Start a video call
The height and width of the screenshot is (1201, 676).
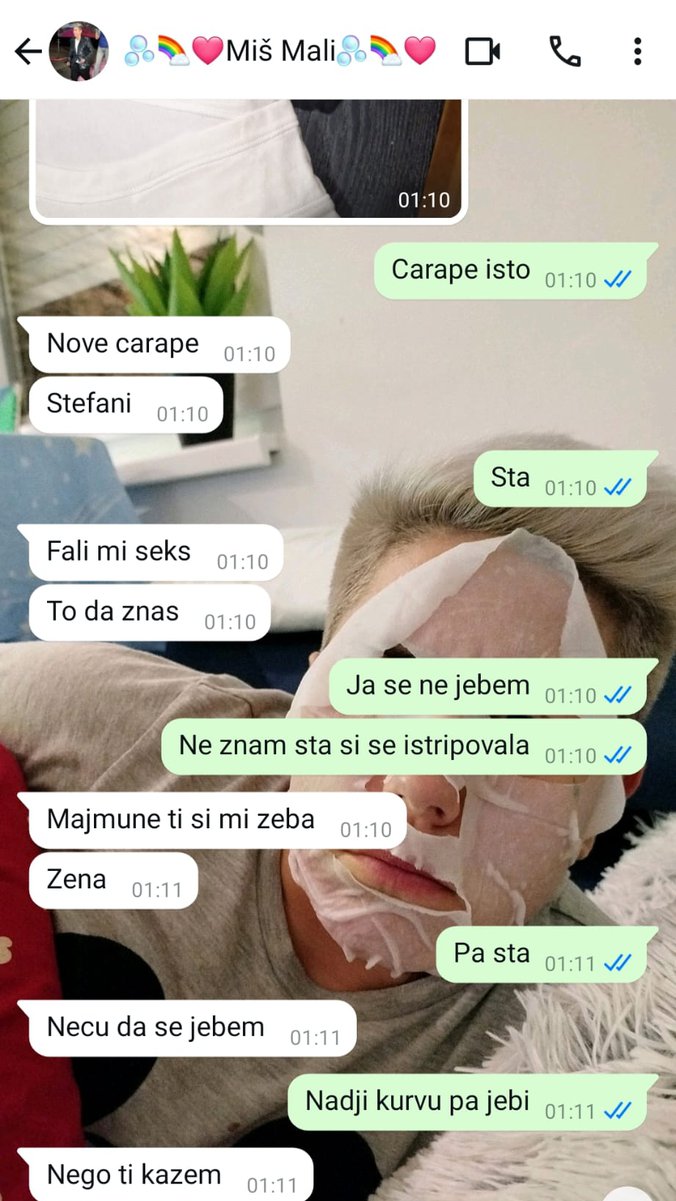[x=483, y=51]
